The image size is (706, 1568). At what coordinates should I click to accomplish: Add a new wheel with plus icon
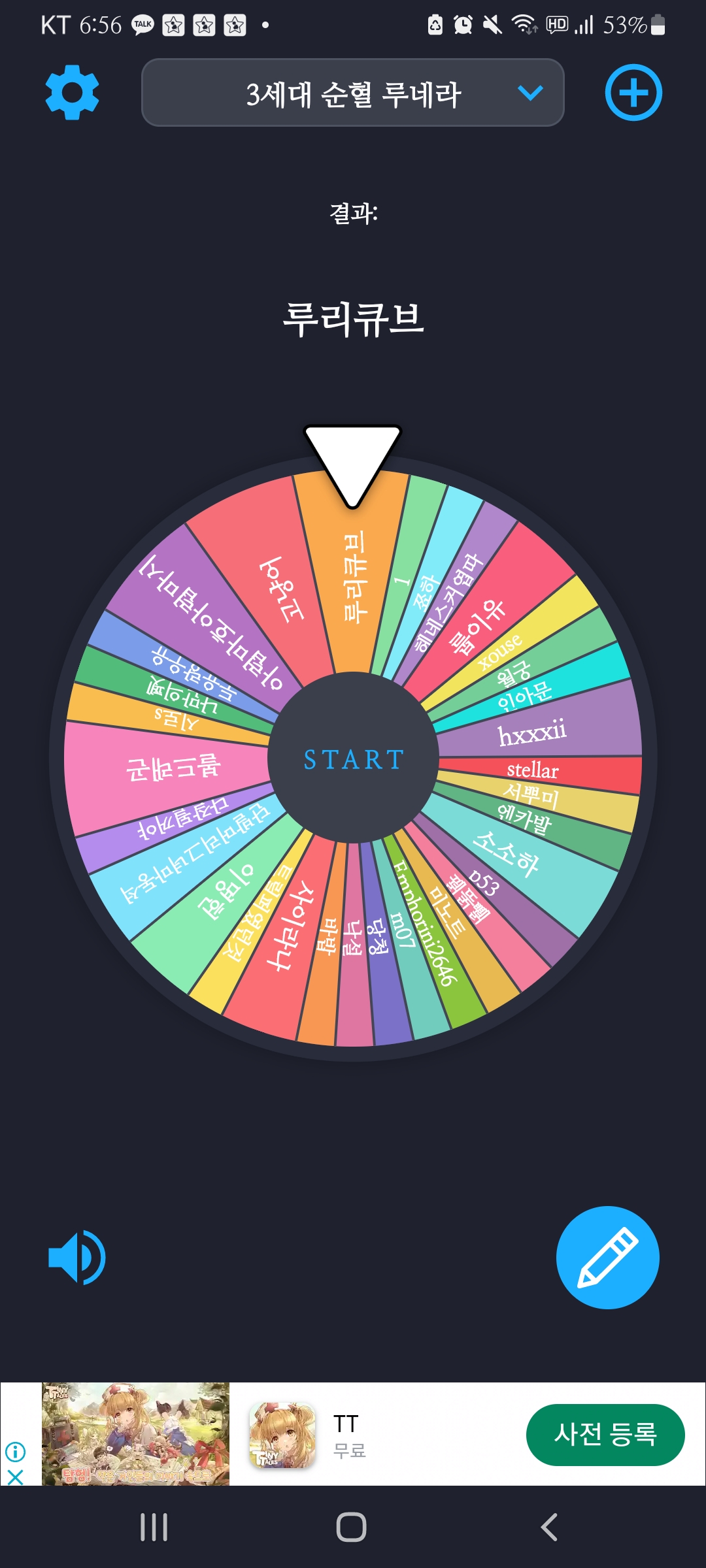(633, 92)
